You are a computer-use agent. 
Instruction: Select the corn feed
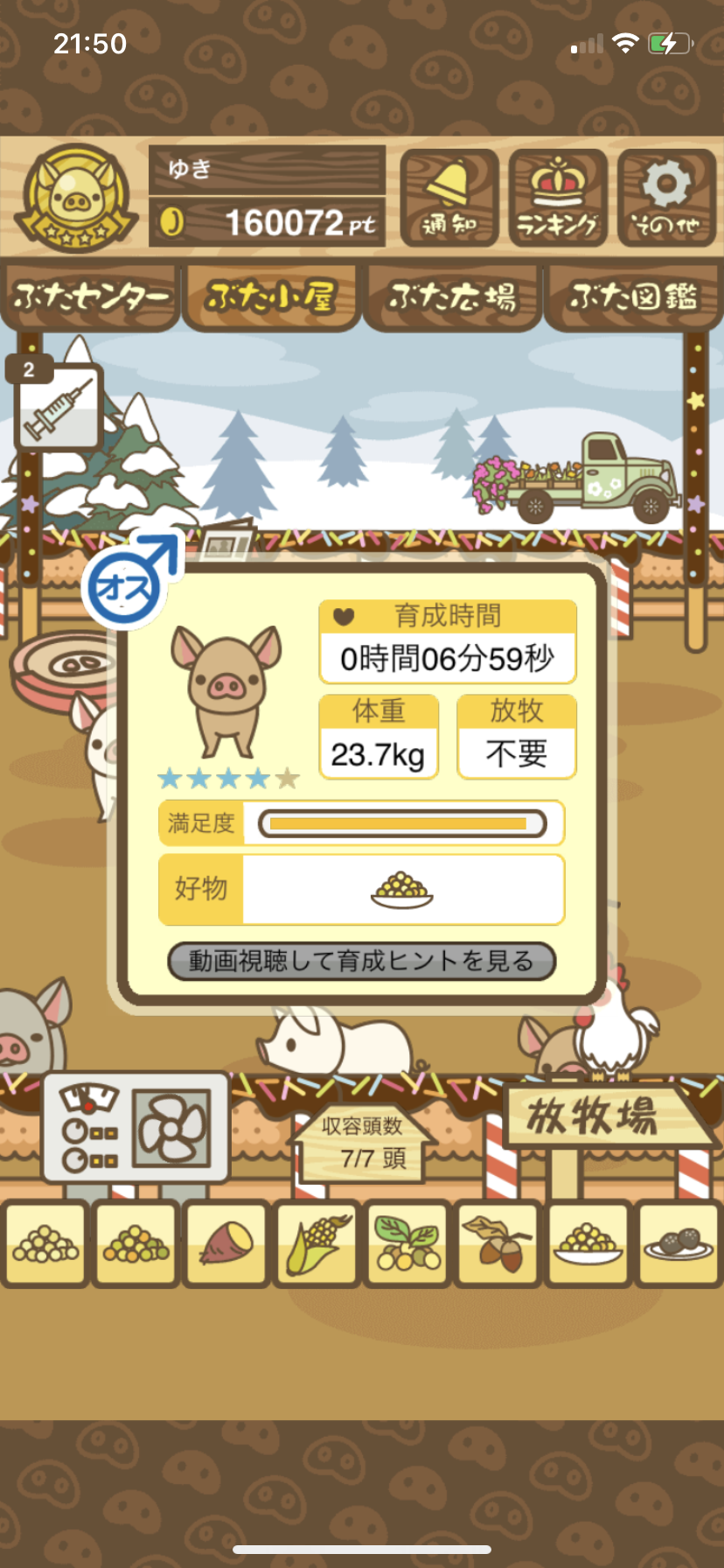317,1243
